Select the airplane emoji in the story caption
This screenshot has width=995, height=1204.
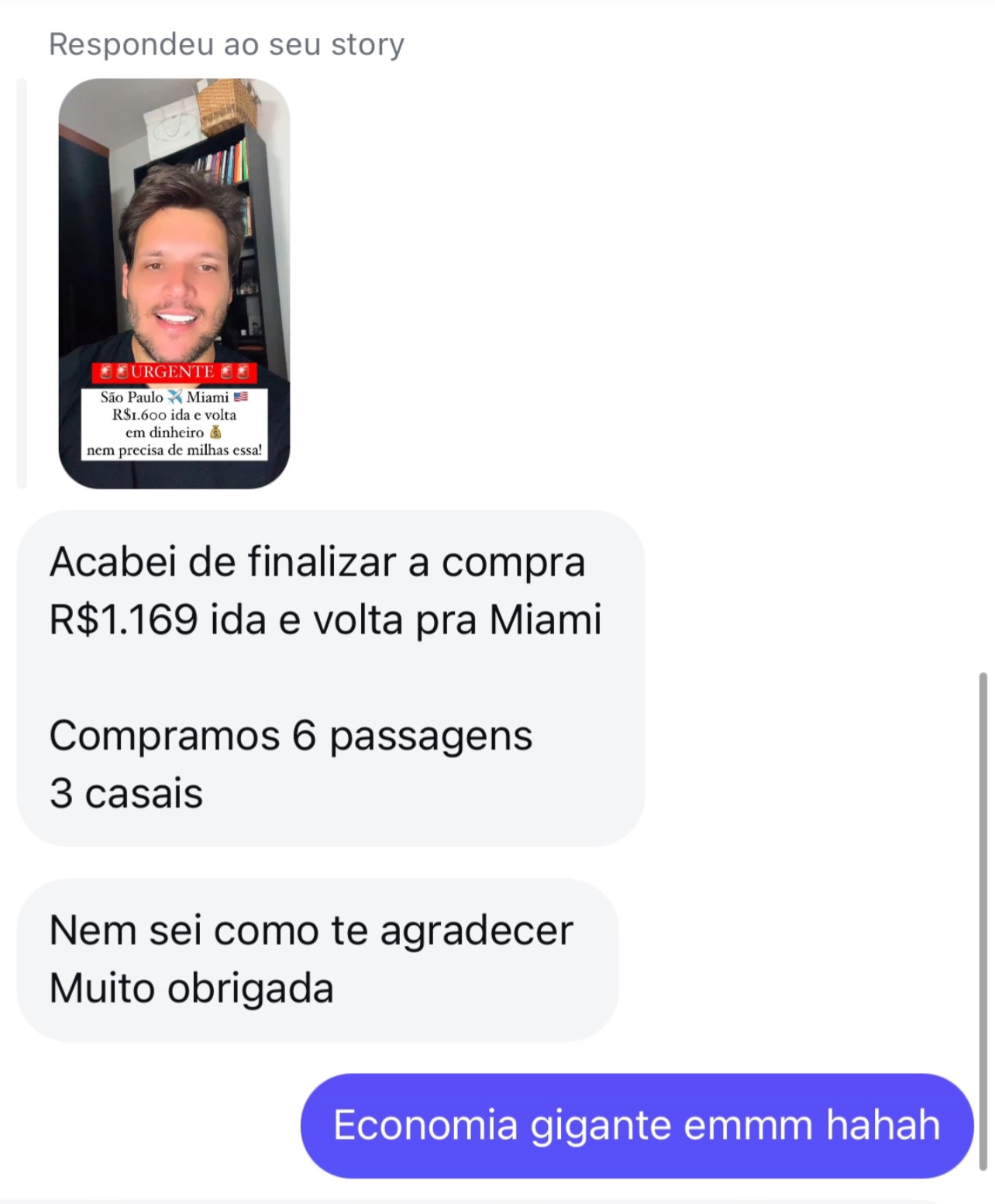[x=177, y=397]
